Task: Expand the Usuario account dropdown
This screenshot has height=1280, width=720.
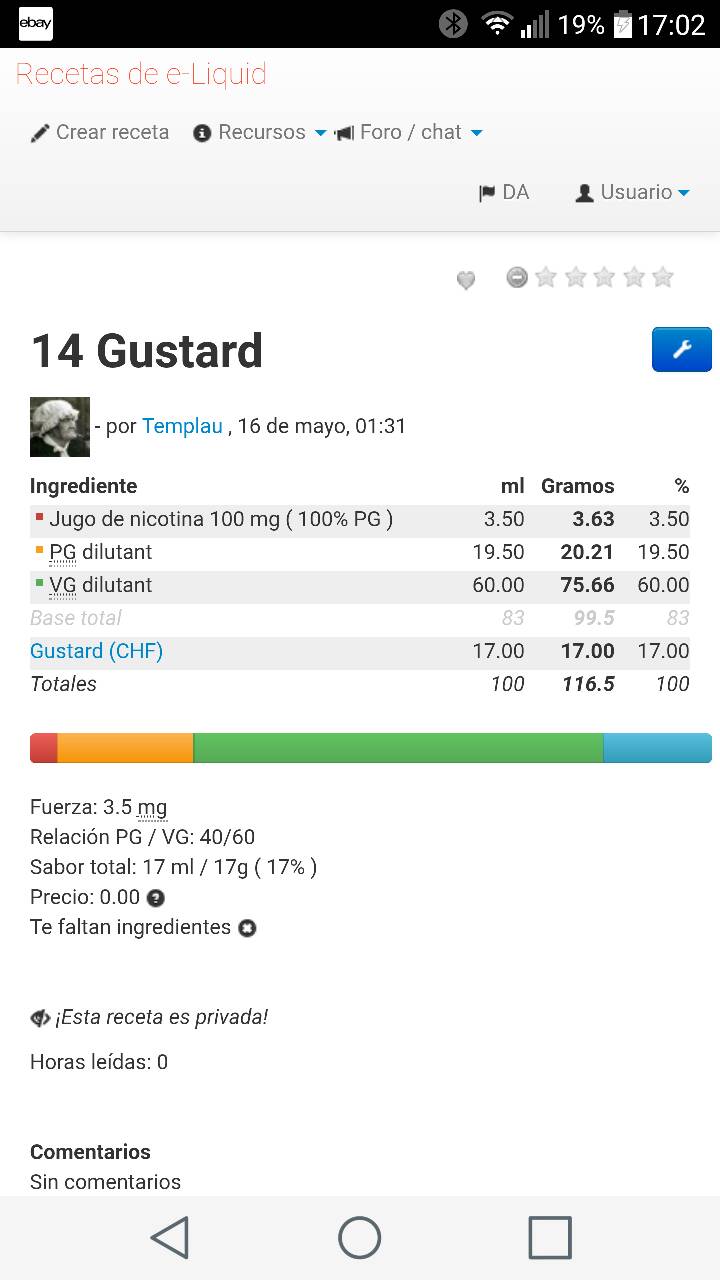Action: coord(633,193)
